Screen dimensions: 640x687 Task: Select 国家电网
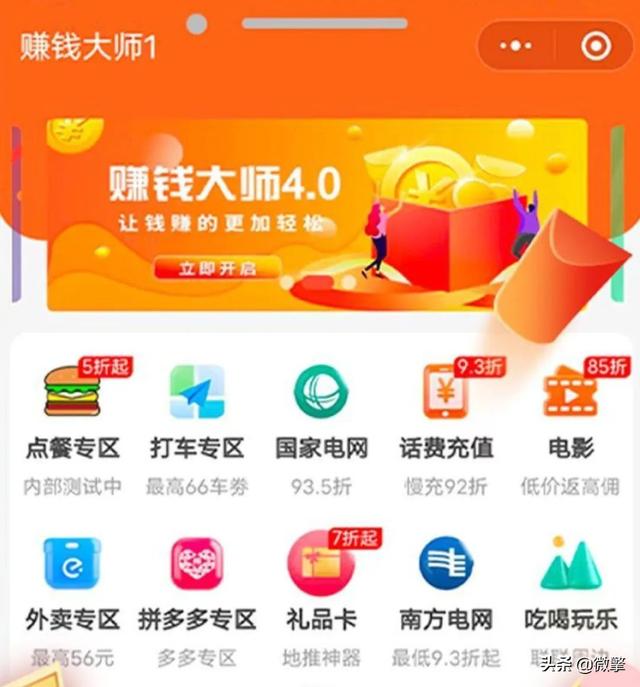pos(320,392)
